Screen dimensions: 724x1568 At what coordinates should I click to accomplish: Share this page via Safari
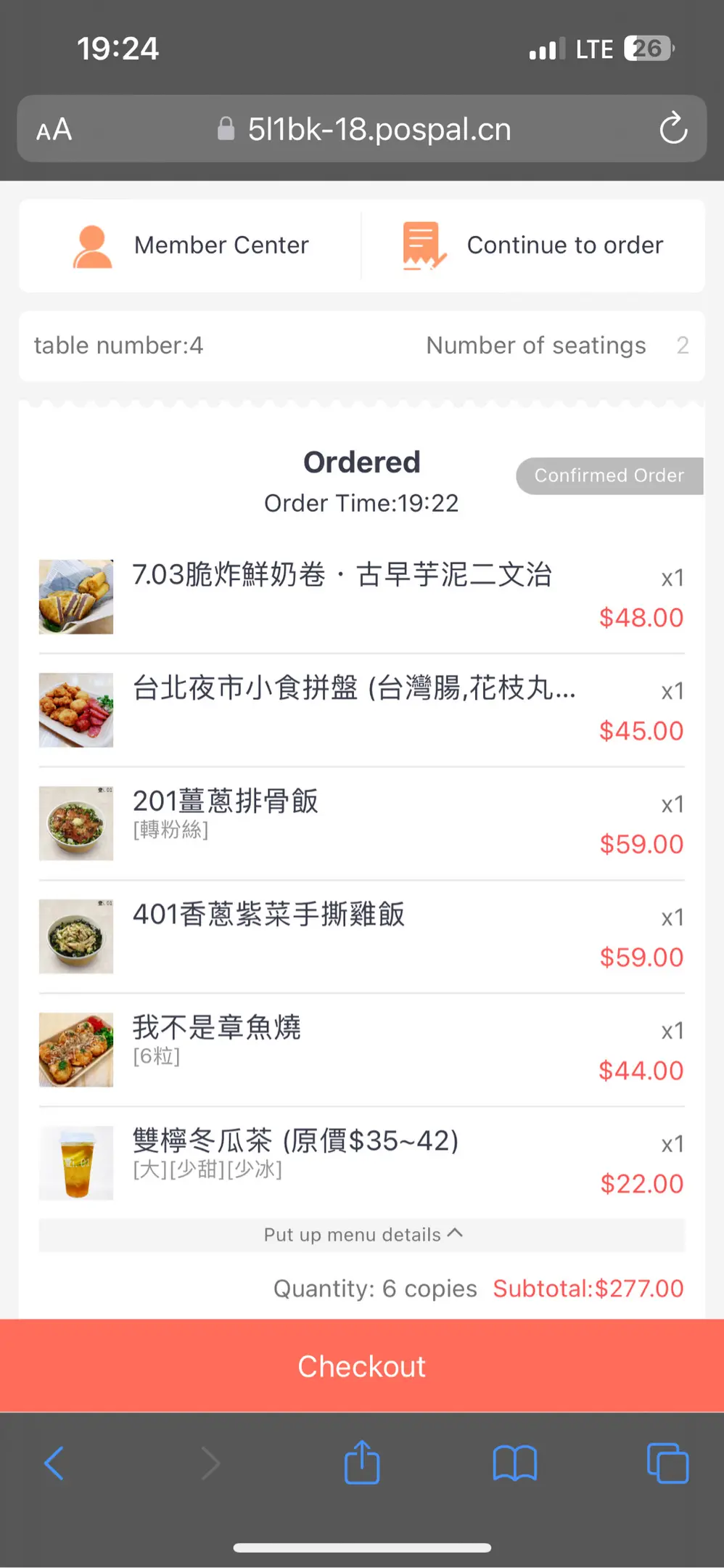tap(362, 1463)
